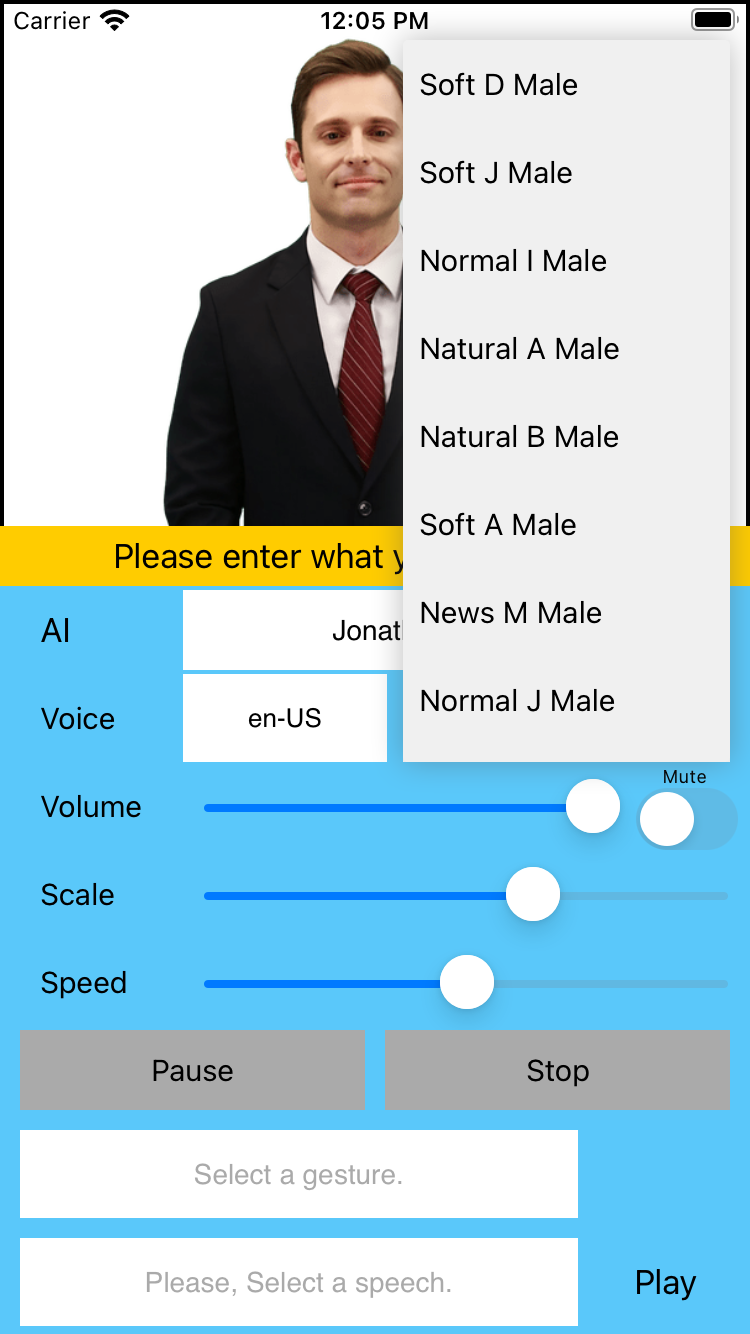Tap the Volume slider track

click(x=412, y=807)
